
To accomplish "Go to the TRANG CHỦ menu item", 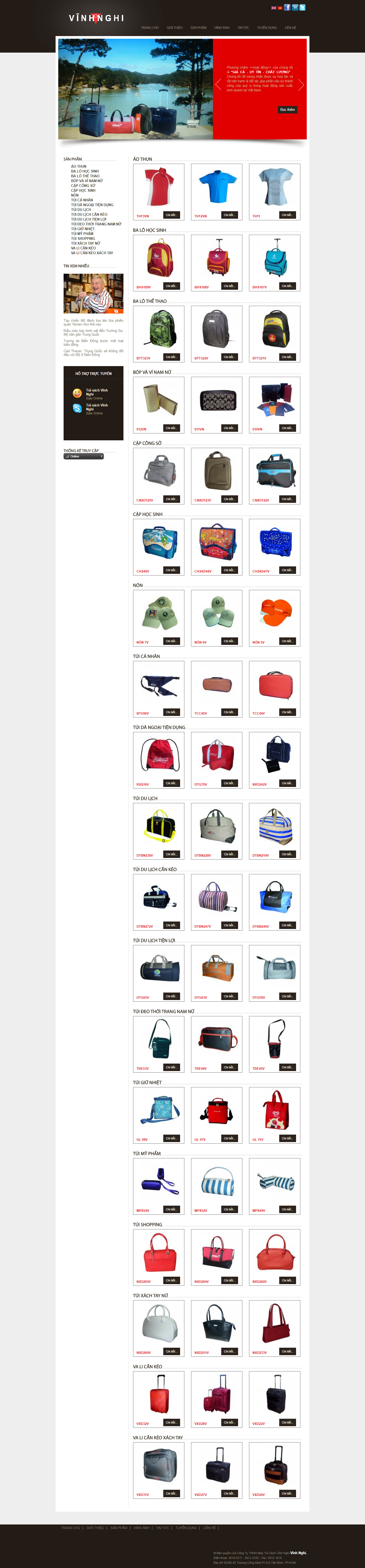I will [149, 28].
